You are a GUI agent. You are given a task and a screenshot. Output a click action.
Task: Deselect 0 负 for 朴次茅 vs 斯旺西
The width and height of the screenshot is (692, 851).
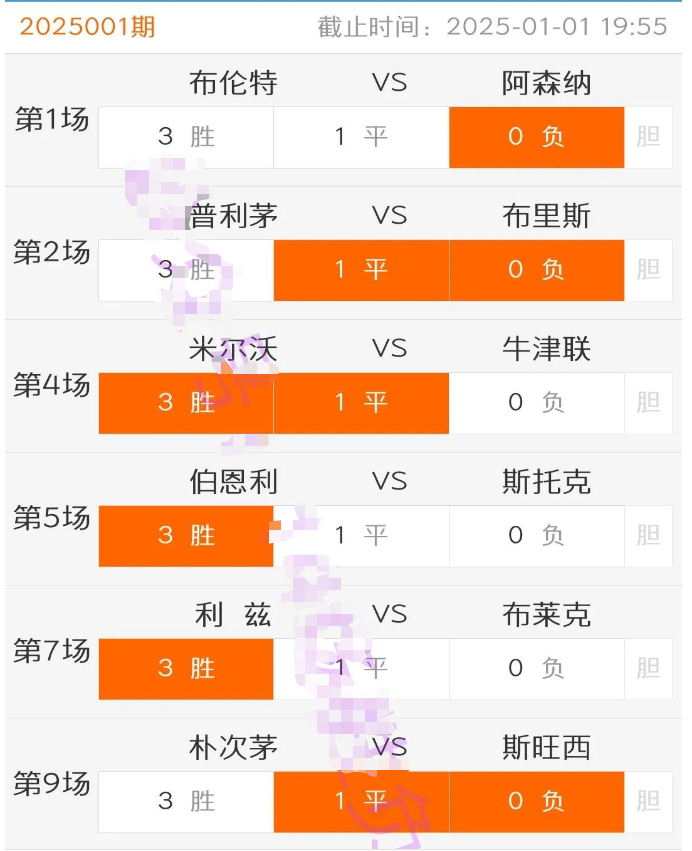tap(536, 801)
